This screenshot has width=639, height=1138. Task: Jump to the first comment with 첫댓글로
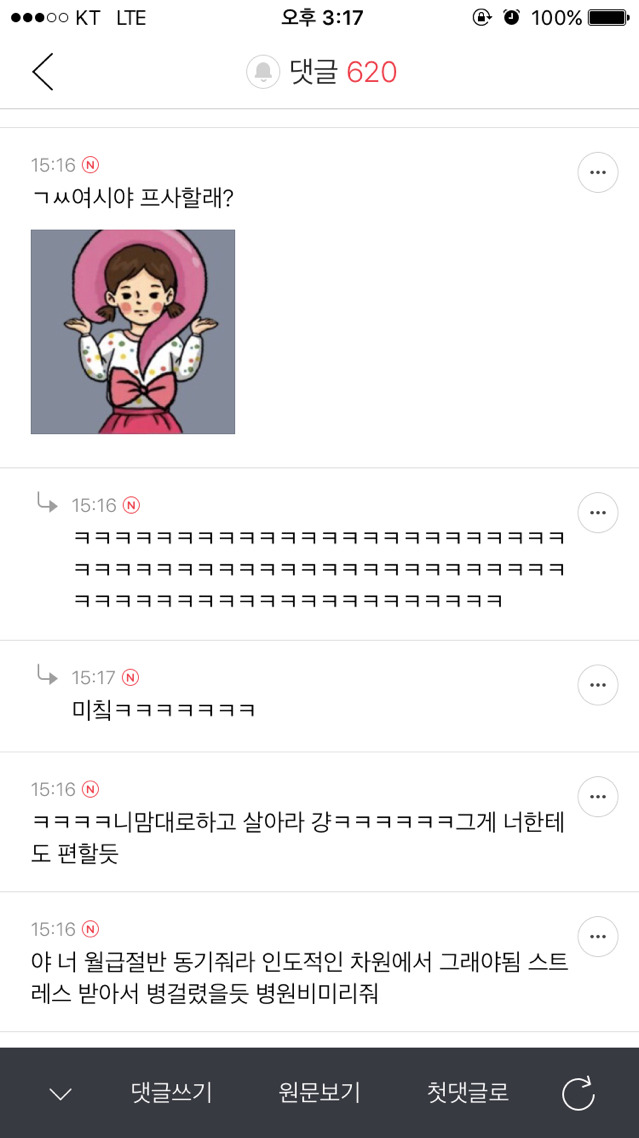pyautogui.click(x=467, y=1093)
